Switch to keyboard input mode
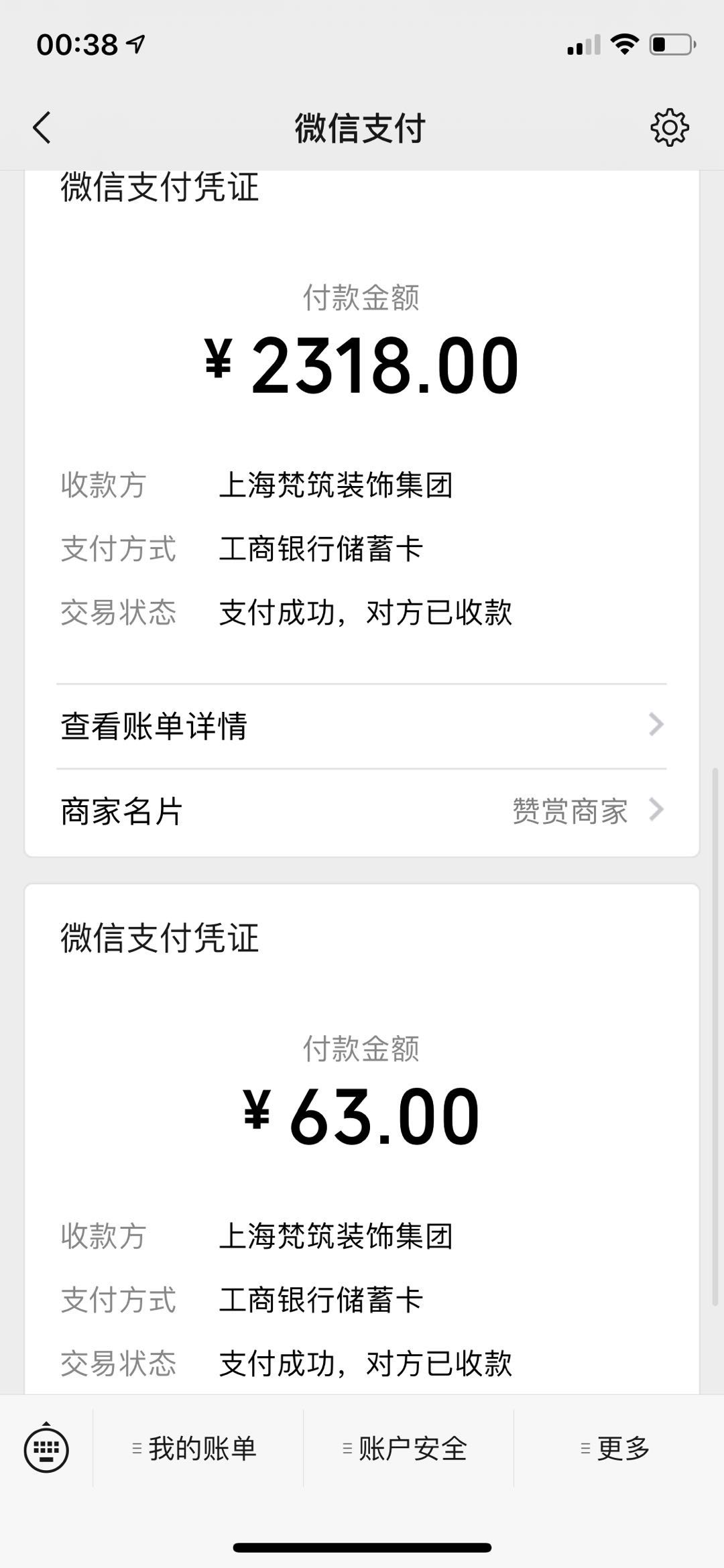This screenshot has width=724, height=1568. click(46, 1449)
